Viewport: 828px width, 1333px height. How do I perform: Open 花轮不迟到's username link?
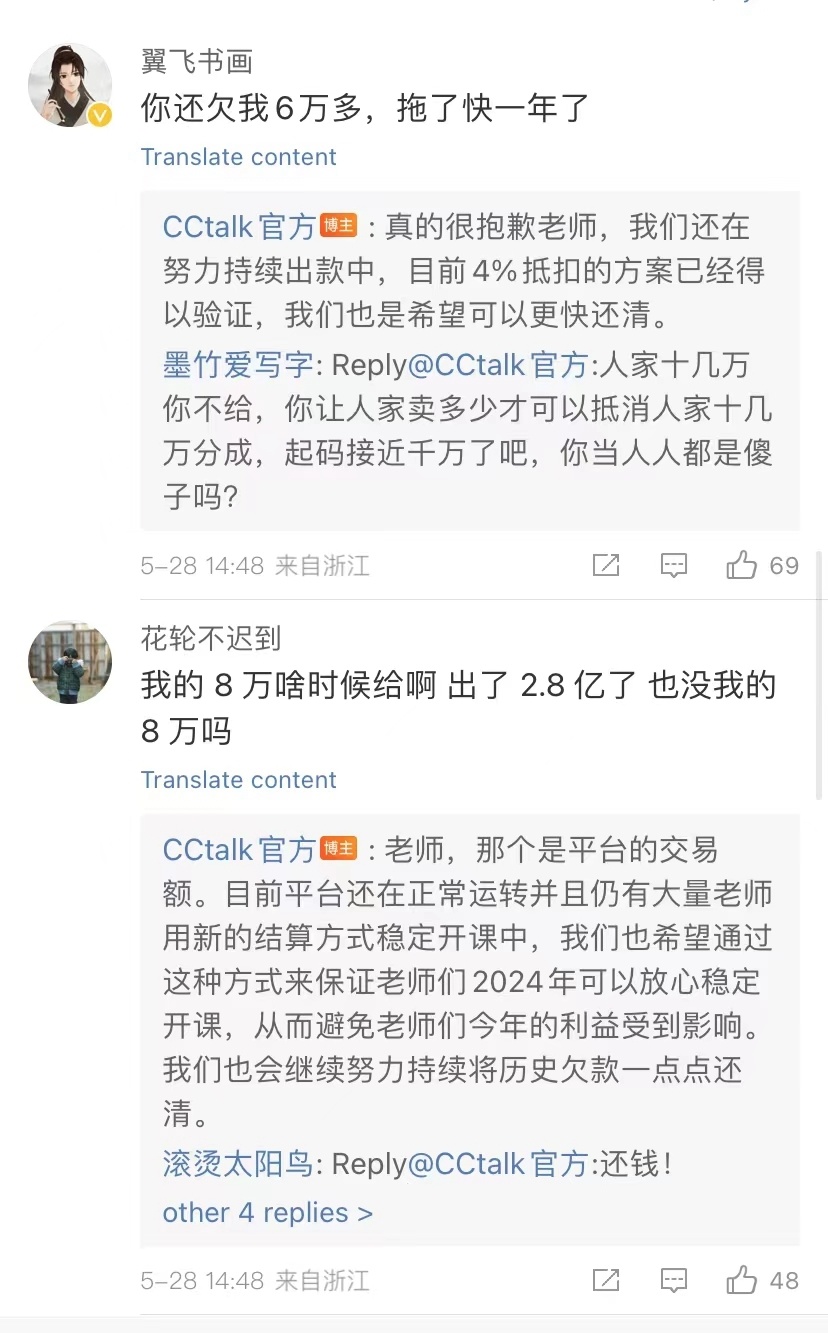(x=210, y=637)
